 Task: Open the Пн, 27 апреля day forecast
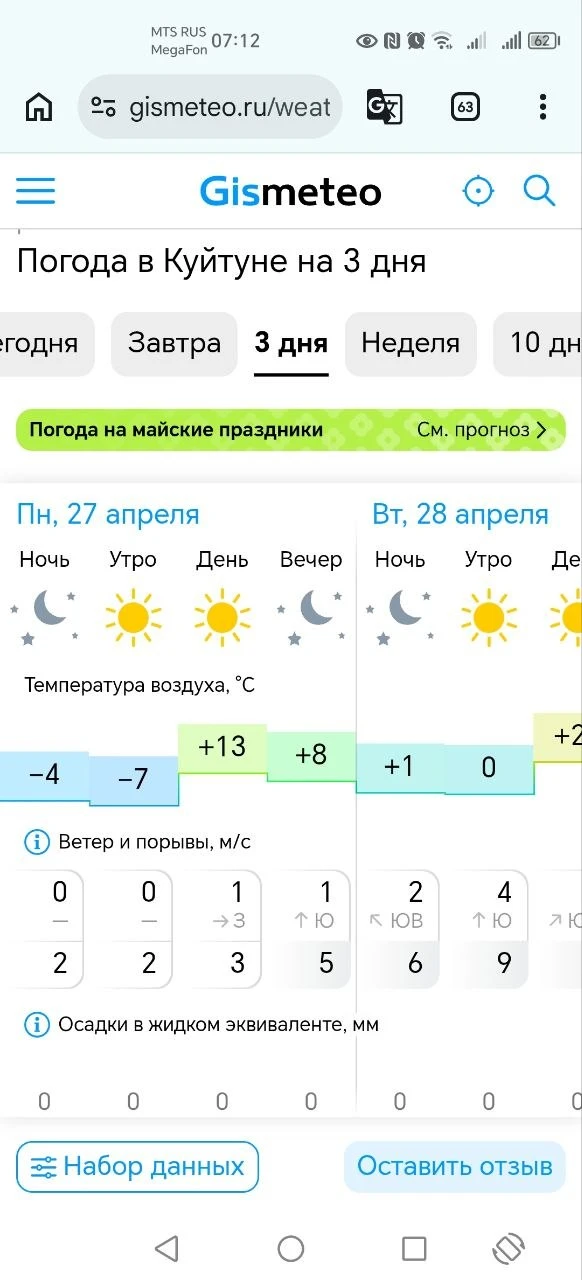(108, 515)
